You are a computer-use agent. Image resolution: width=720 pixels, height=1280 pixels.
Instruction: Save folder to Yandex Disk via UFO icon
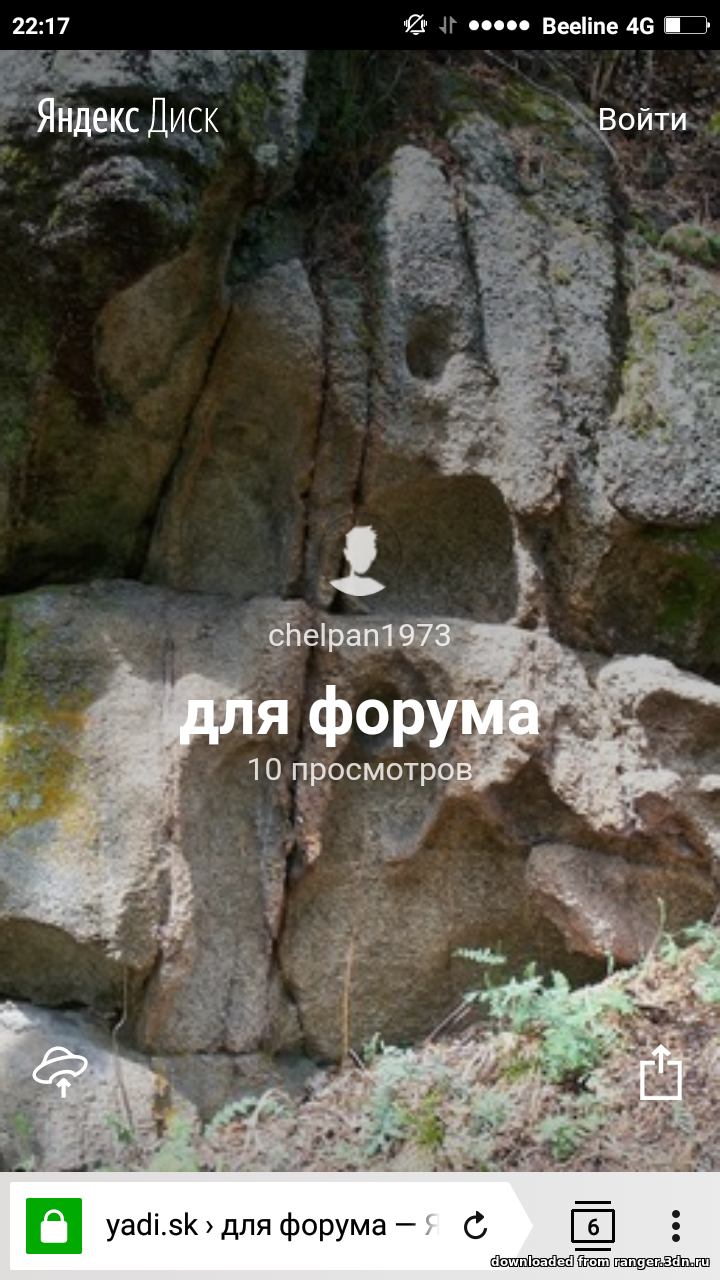[60, 1072]
